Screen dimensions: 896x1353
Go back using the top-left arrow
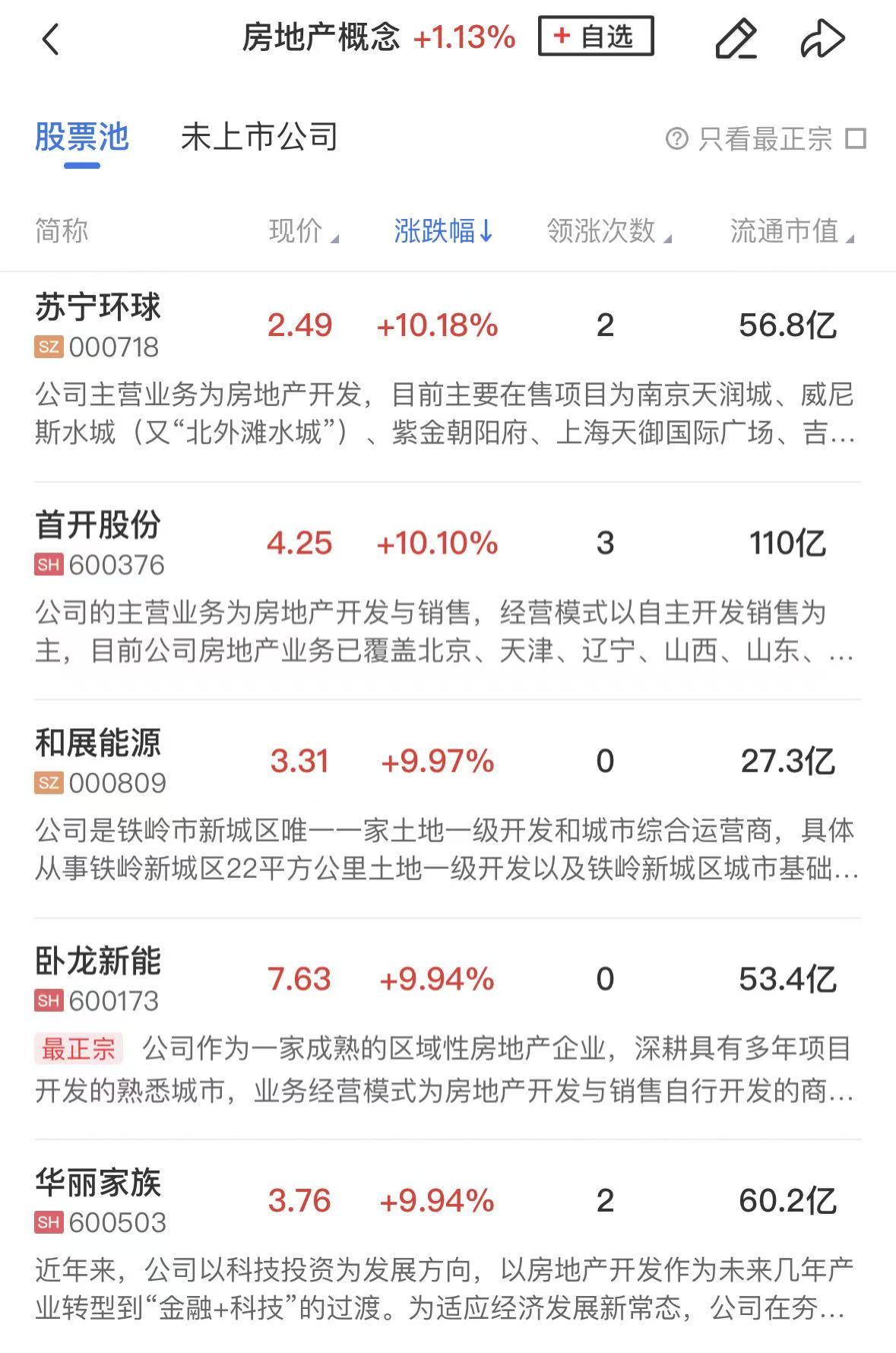50,39
